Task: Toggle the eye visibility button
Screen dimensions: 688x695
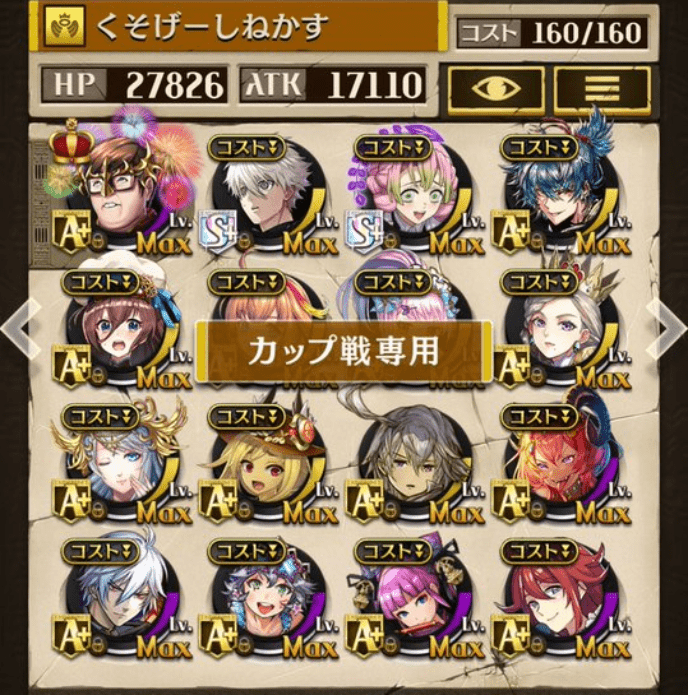Action: pos(496,88)
